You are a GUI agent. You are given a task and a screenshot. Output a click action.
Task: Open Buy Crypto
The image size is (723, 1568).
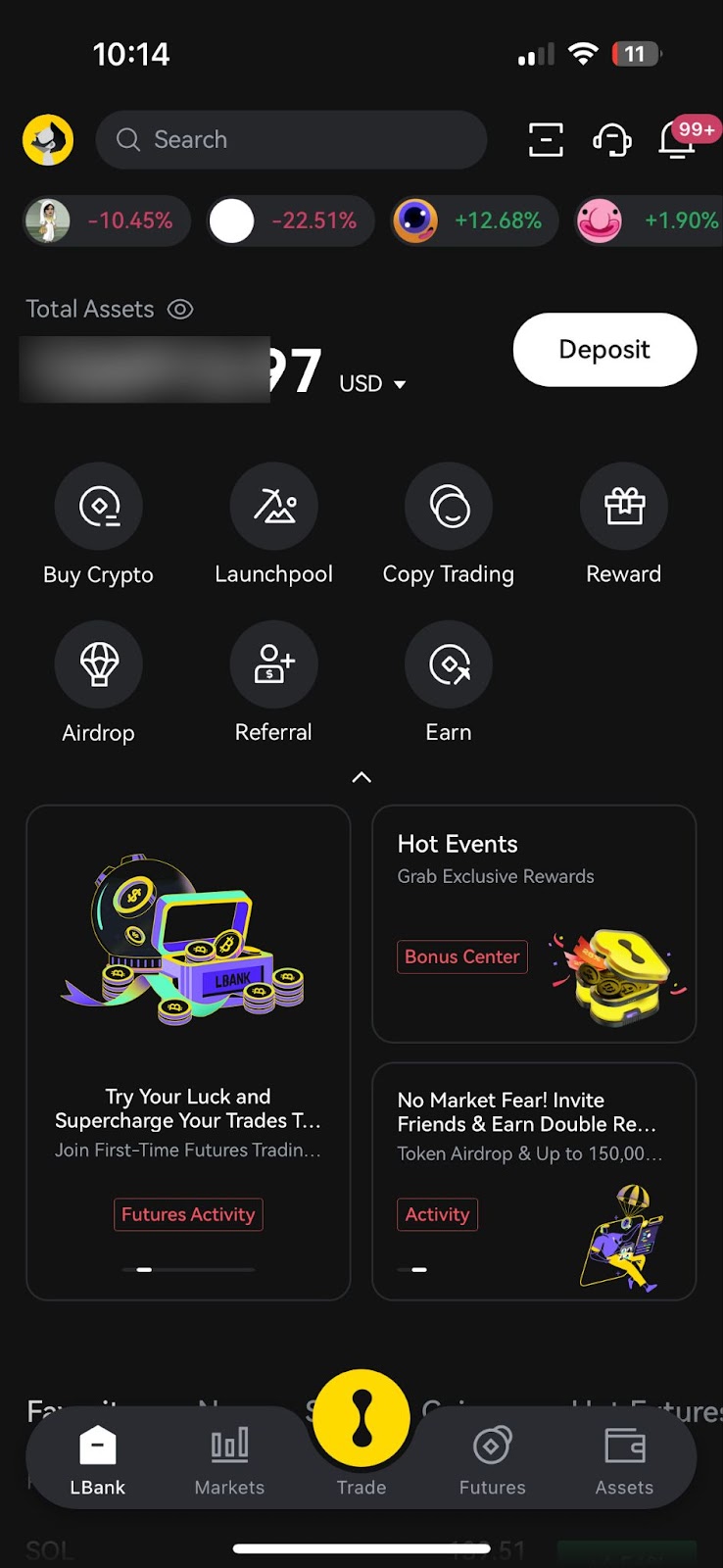pyautogui.click(x=99, y=507)
